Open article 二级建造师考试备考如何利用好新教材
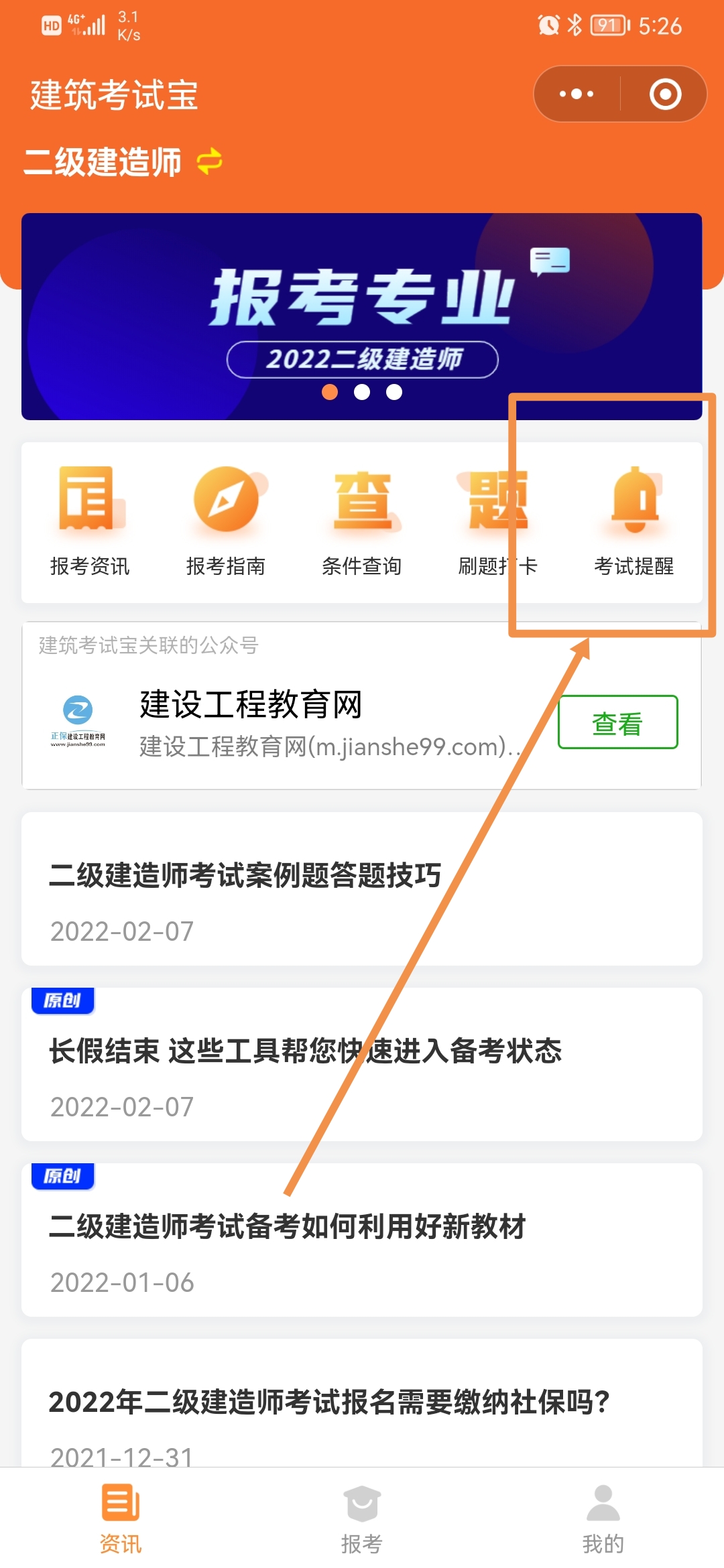 click(287, 1226)
